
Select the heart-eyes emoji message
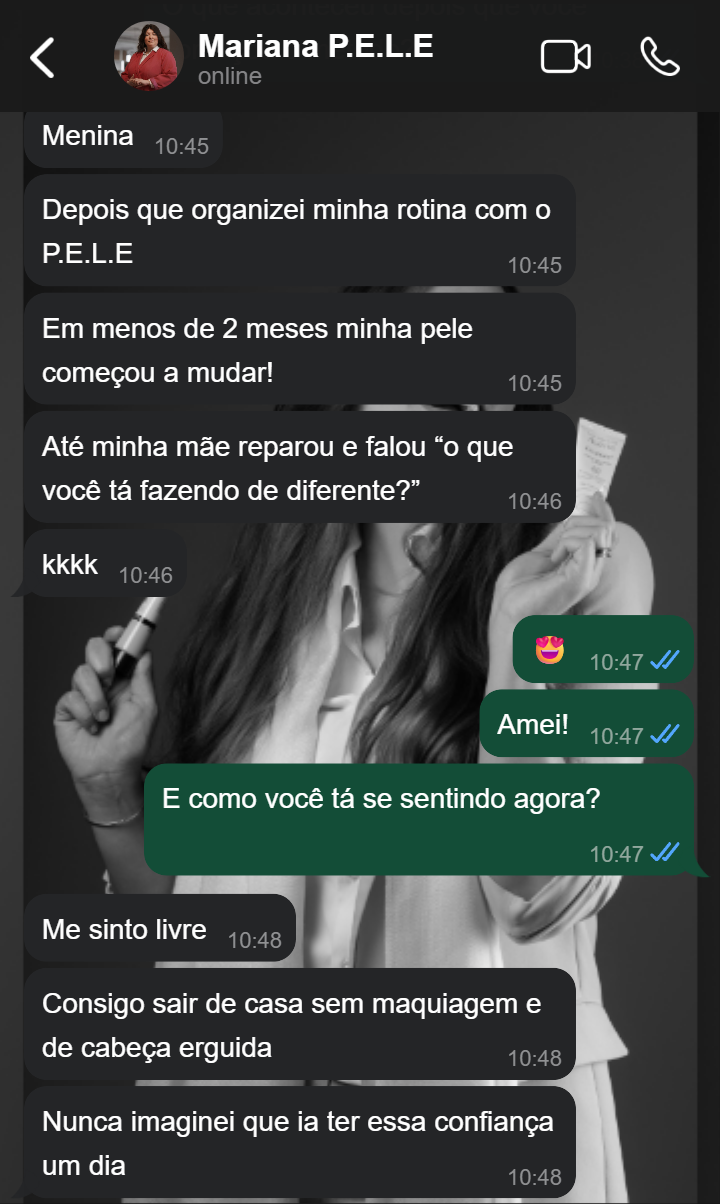click(548, 649)
